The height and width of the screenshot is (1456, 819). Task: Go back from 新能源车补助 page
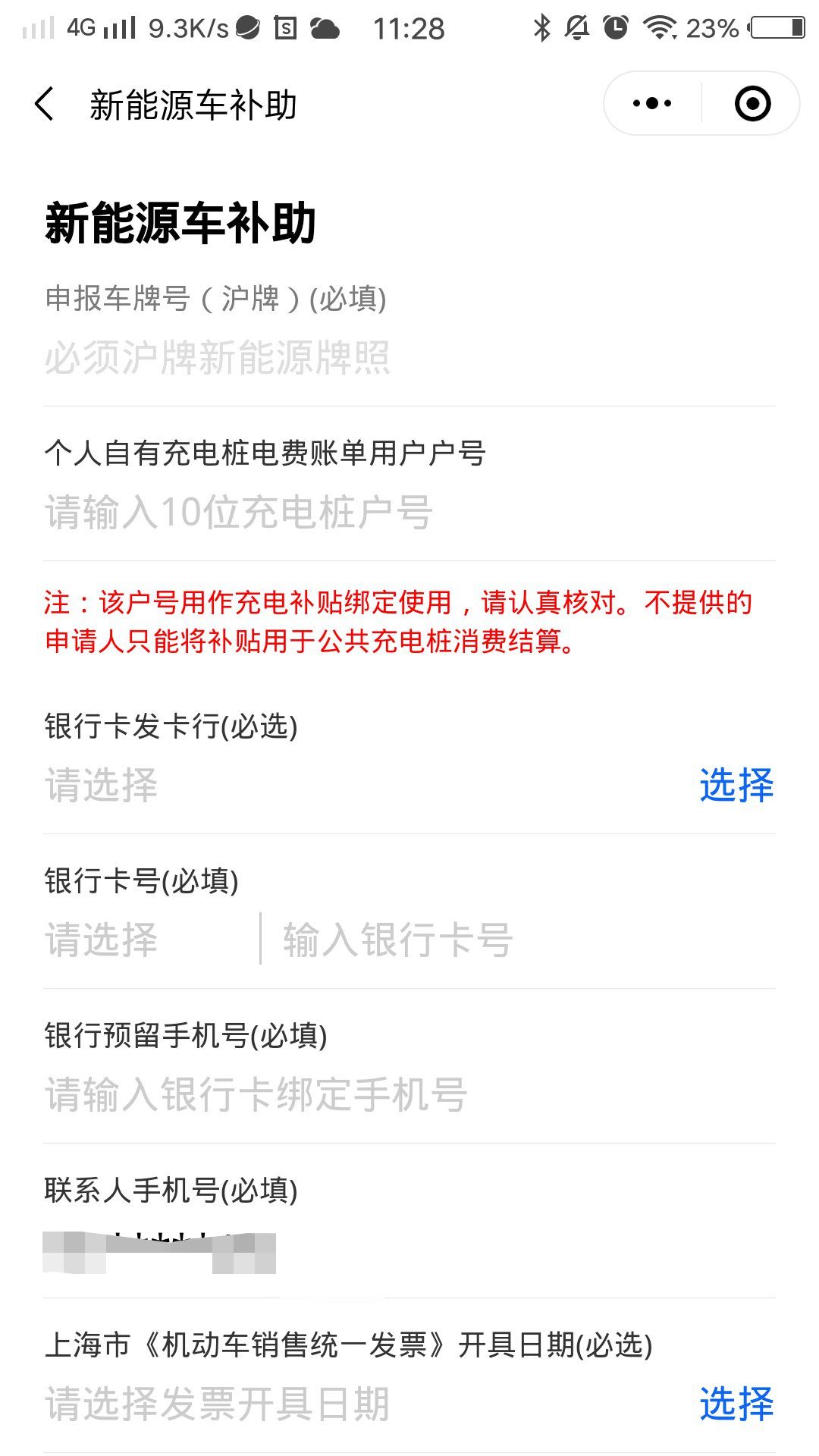[45, 104]
